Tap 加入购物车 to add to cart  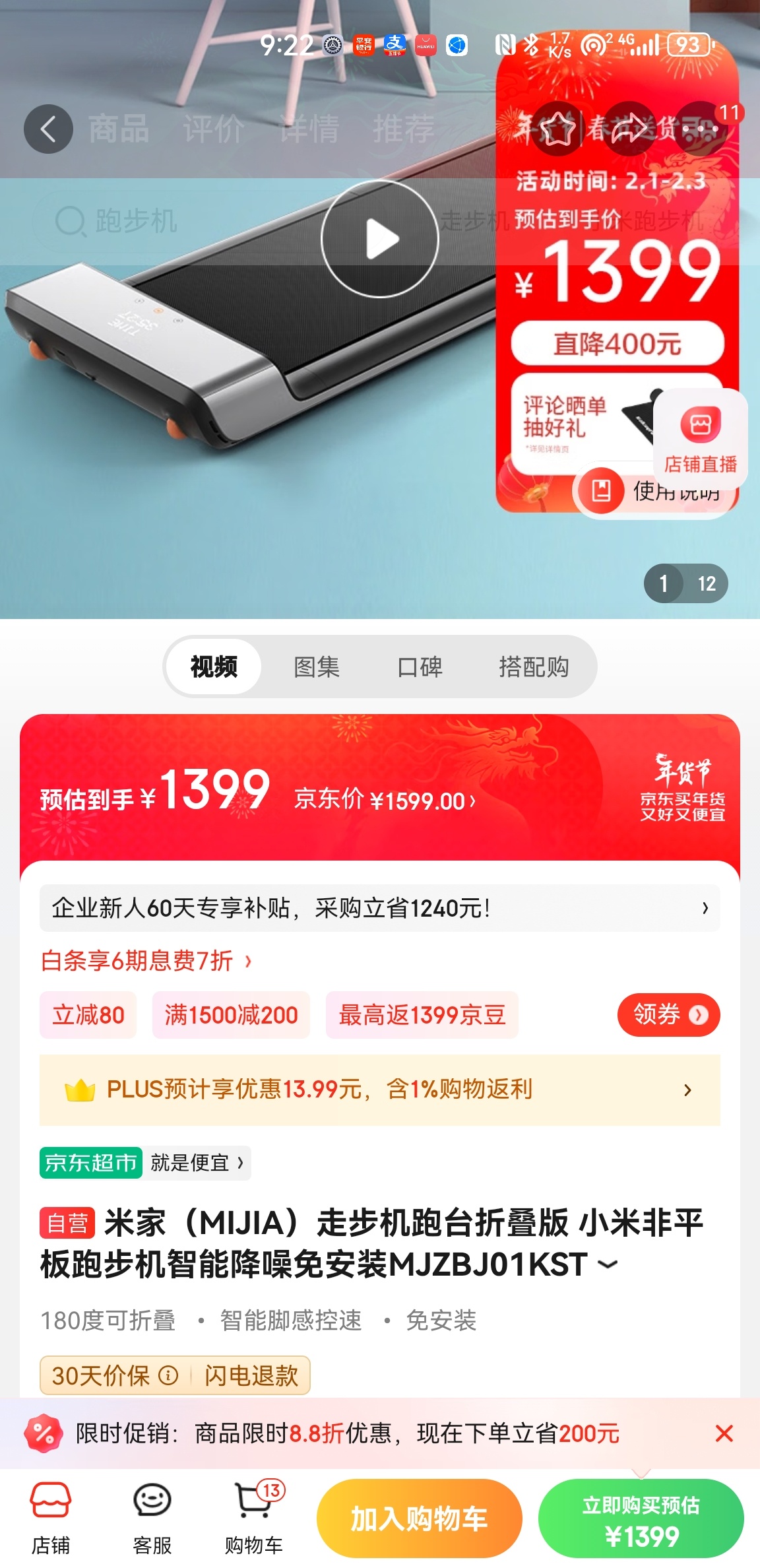tap(419, 1518)
